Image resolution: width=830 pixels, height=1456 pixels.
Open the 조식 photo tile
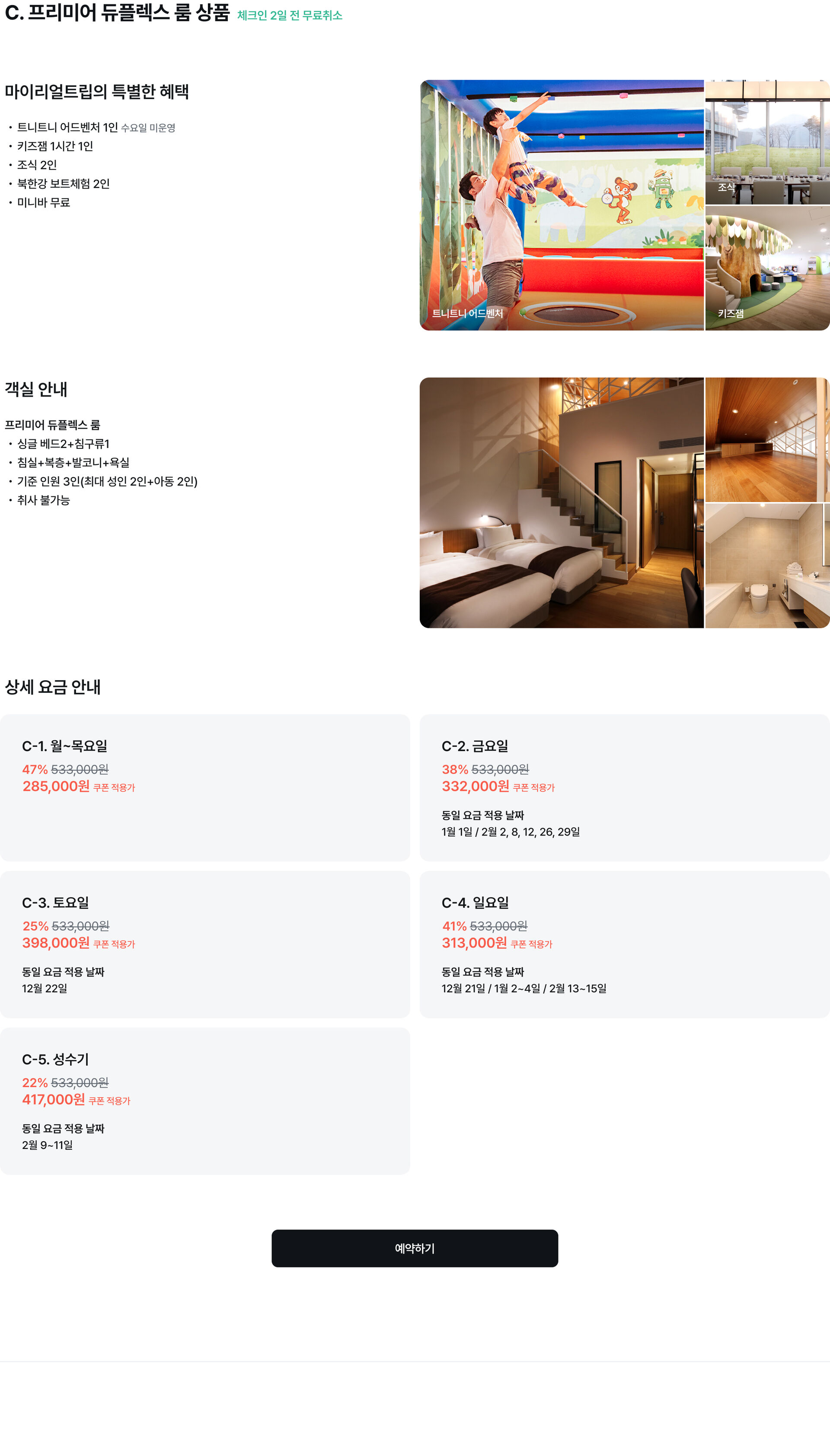[767, 142]
